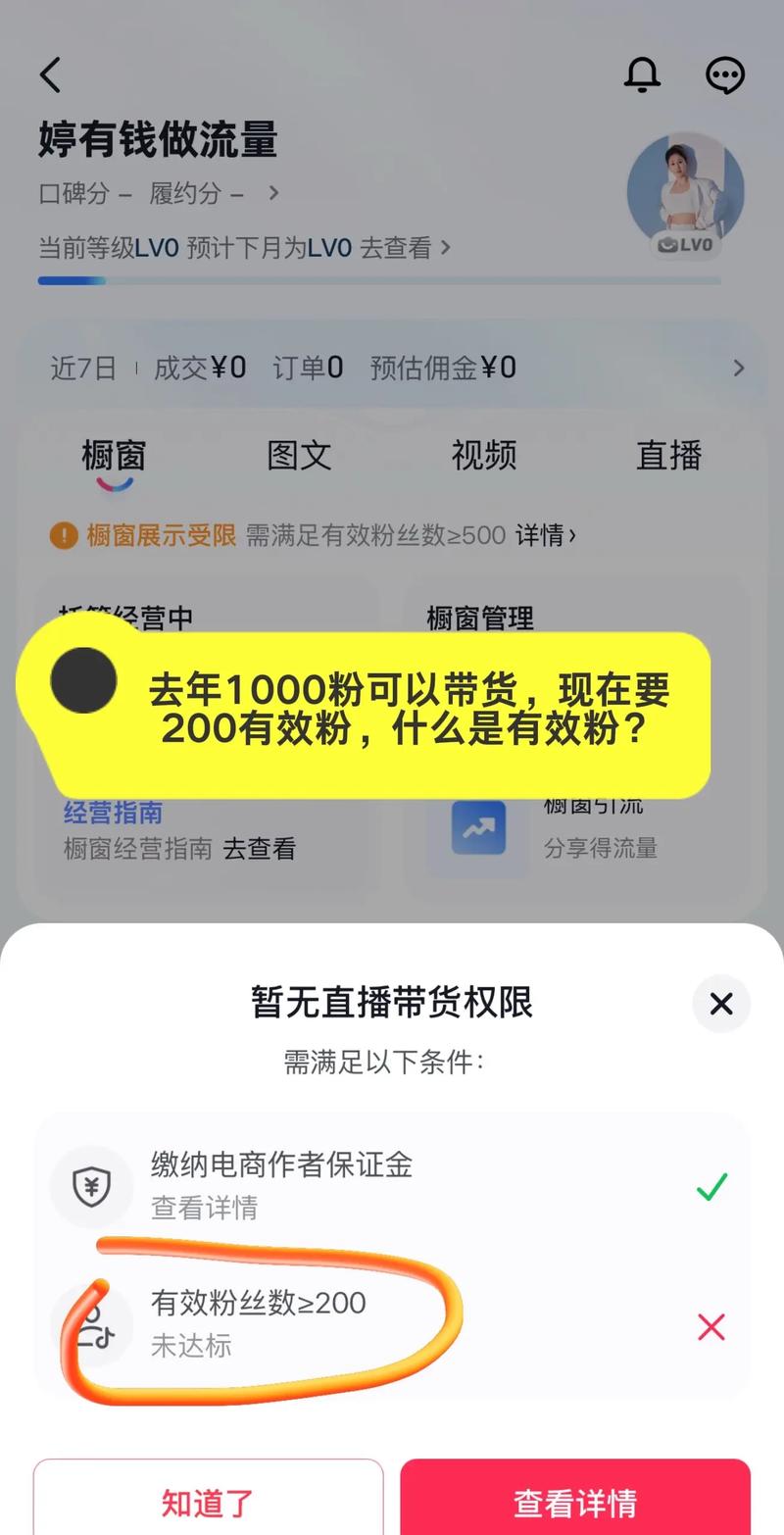This screenshot has height=1535, width=784.
Task: Switch to the 图文 tab
Action: coord(298,456)
